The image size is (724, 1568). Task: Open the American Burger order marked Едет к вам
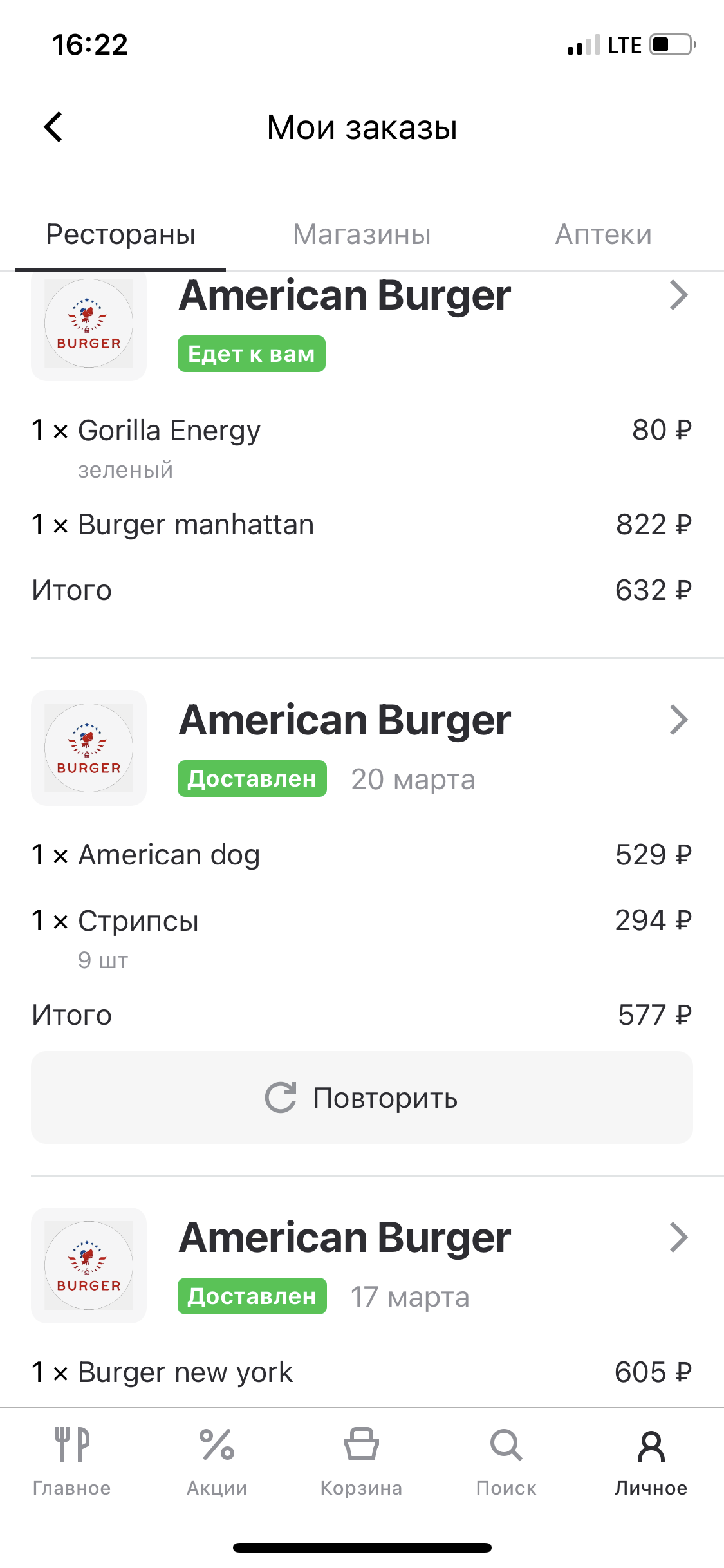[678, 296]
